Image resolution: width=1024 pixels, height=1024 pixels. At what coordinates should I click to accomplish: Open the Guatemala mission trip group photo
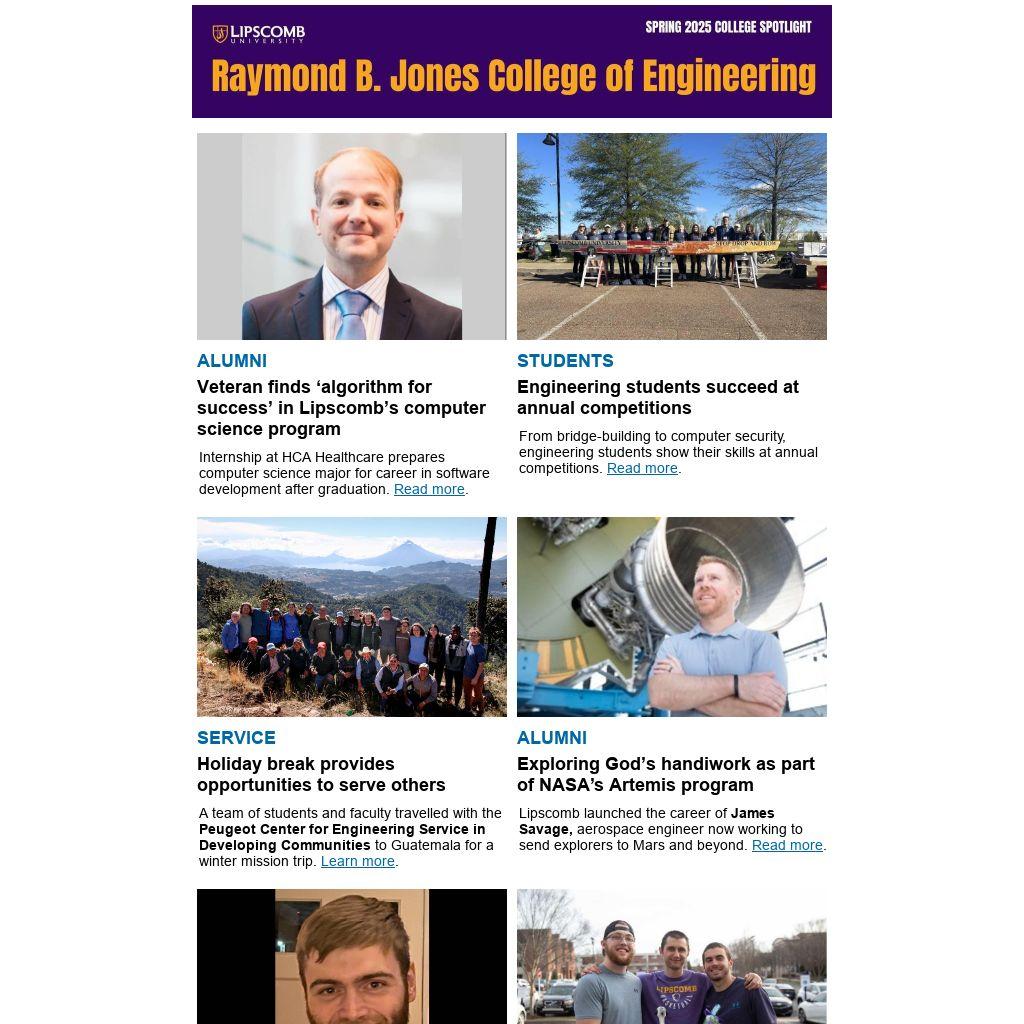pyautogui.click(x=352, y=617)
